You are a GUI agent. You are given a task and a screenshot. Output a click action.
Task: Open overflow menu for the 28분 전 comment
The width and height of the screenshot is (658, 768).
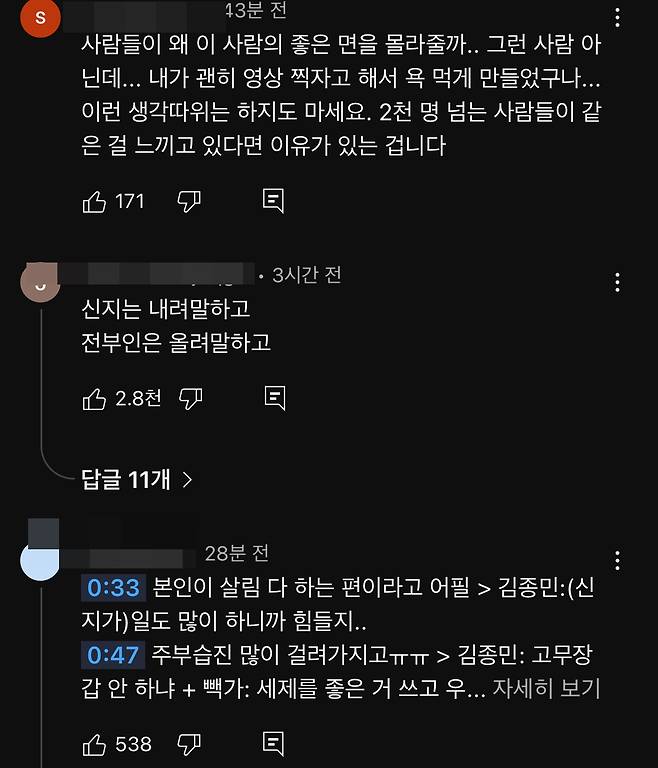pyautogui.click(x=618, y=561)
